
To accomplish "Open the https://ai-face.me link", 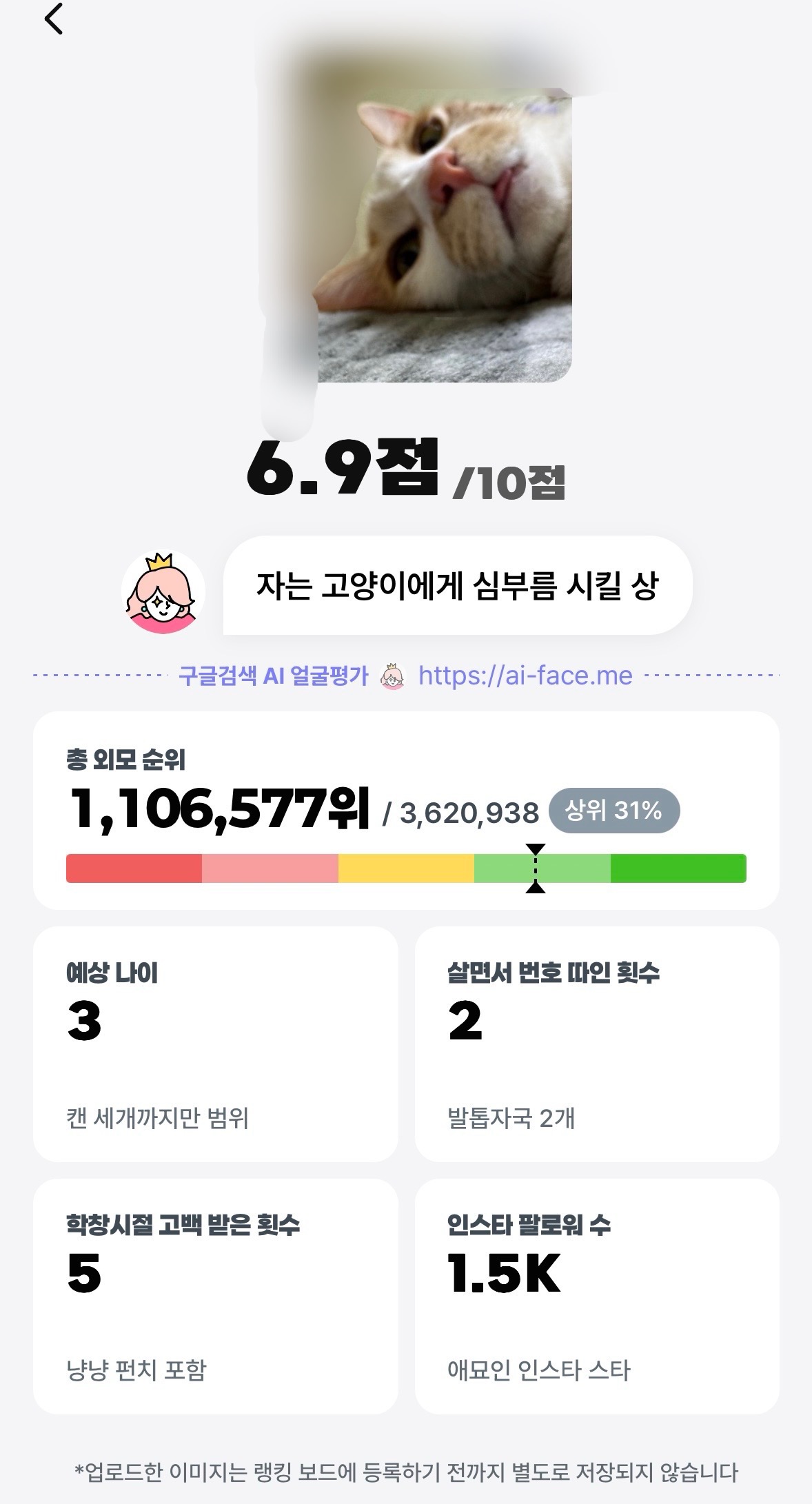I will [x=525, y=675].
